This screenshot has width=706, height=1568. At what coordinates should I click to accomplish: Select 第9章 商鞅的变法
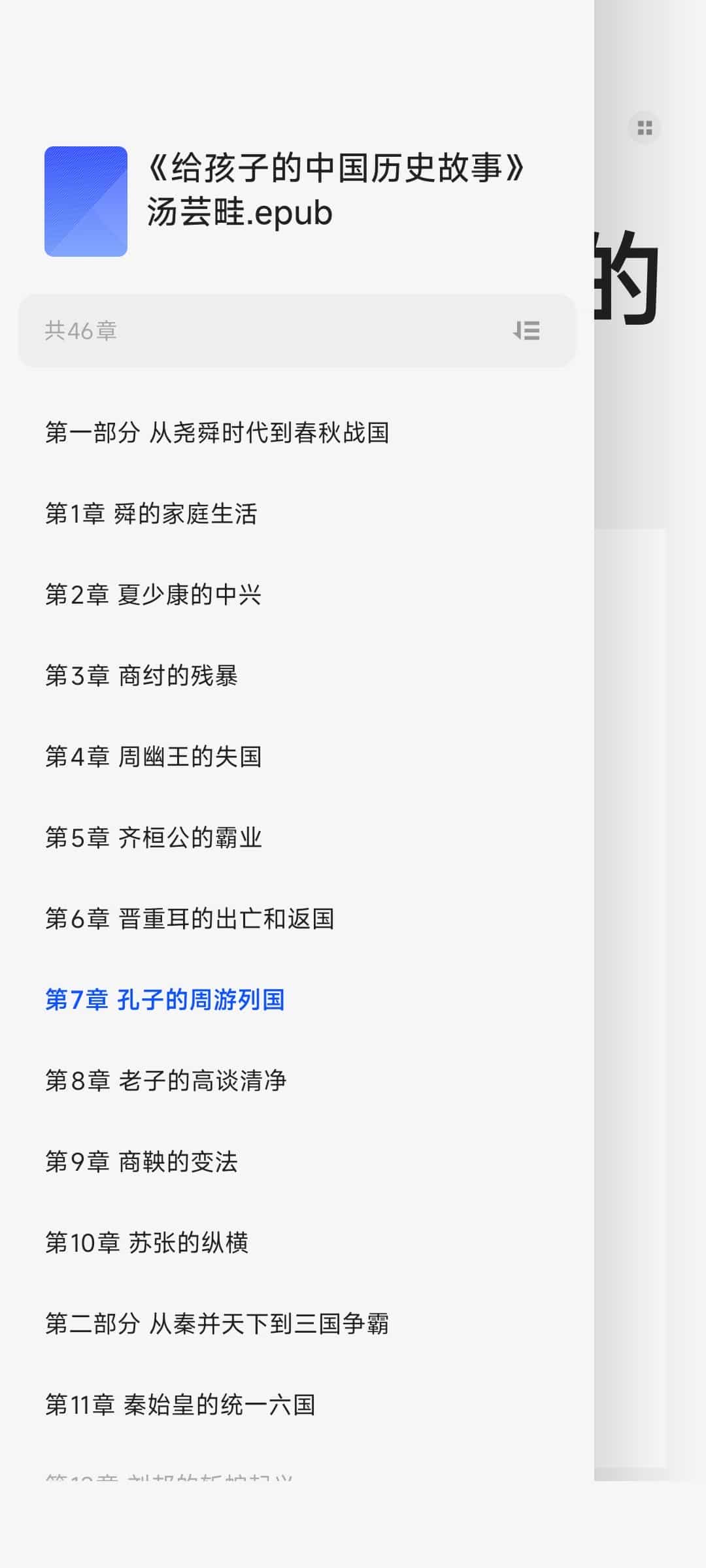[141, 1162]
